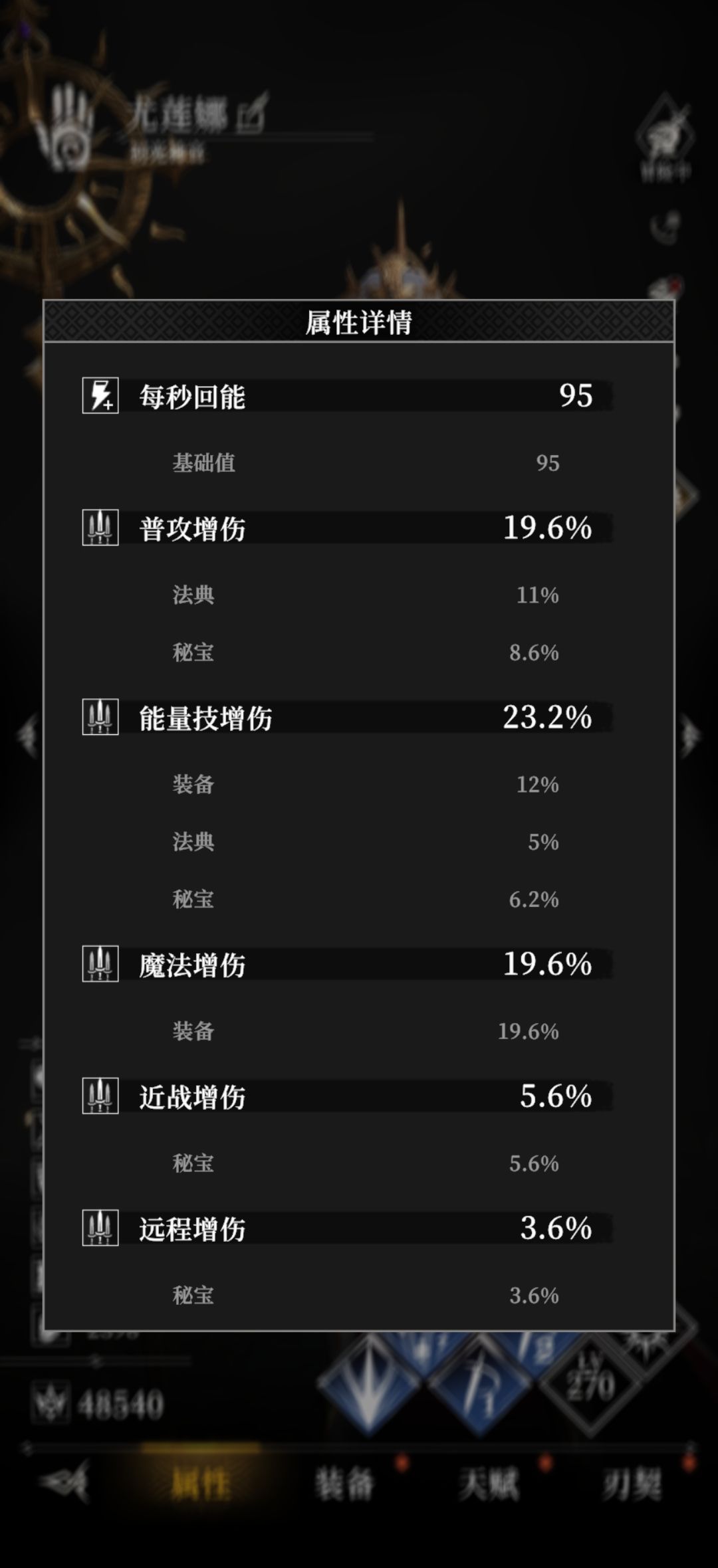Image resolution: width=718 pixels, height=1568 pixels.
Task: Open the 刃契 tab
Action: coord(632,1484)
